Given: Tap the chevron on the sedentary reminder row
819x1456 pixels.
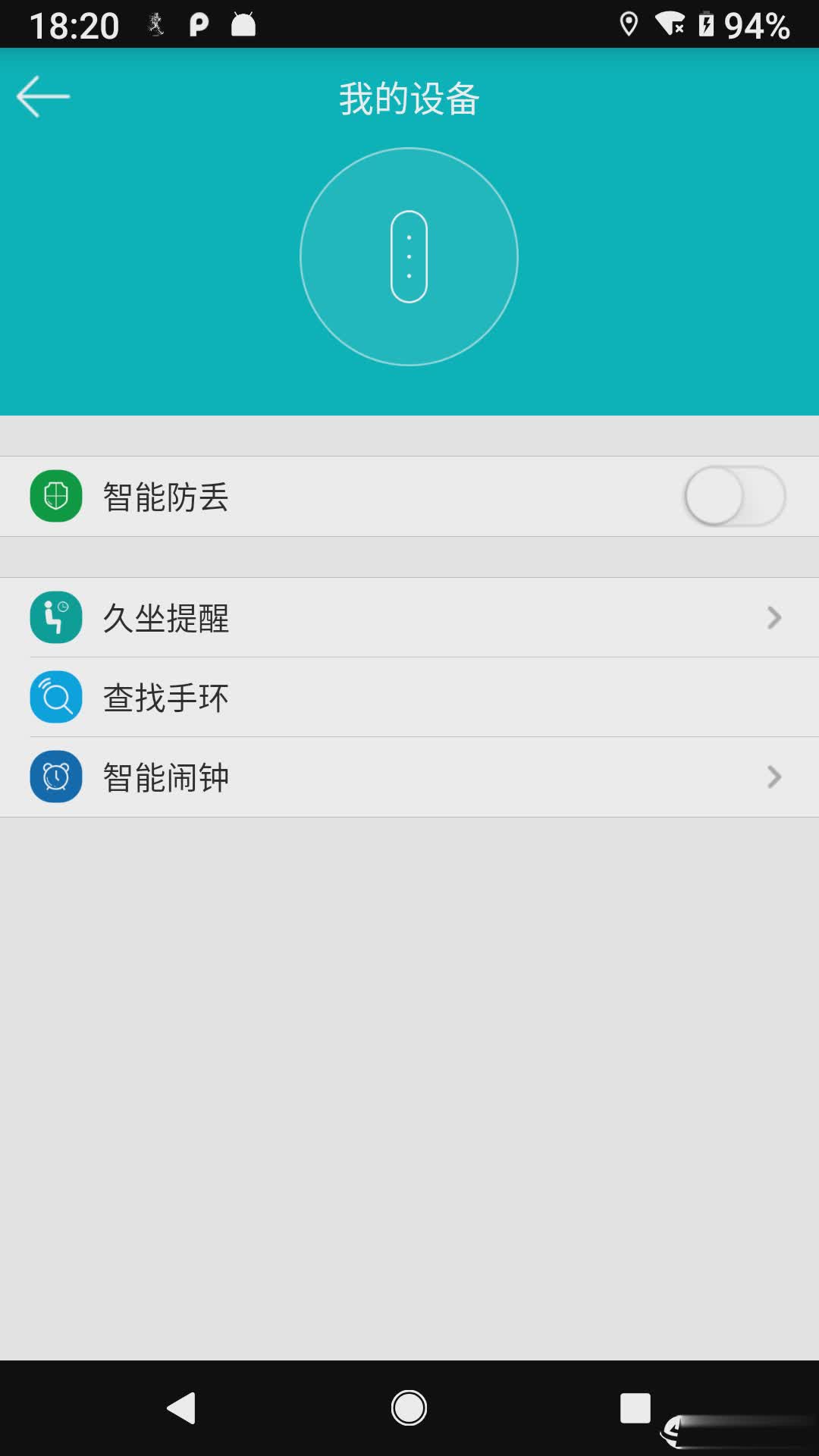Looking at the screenshot, I should click(x=774, y=618).
